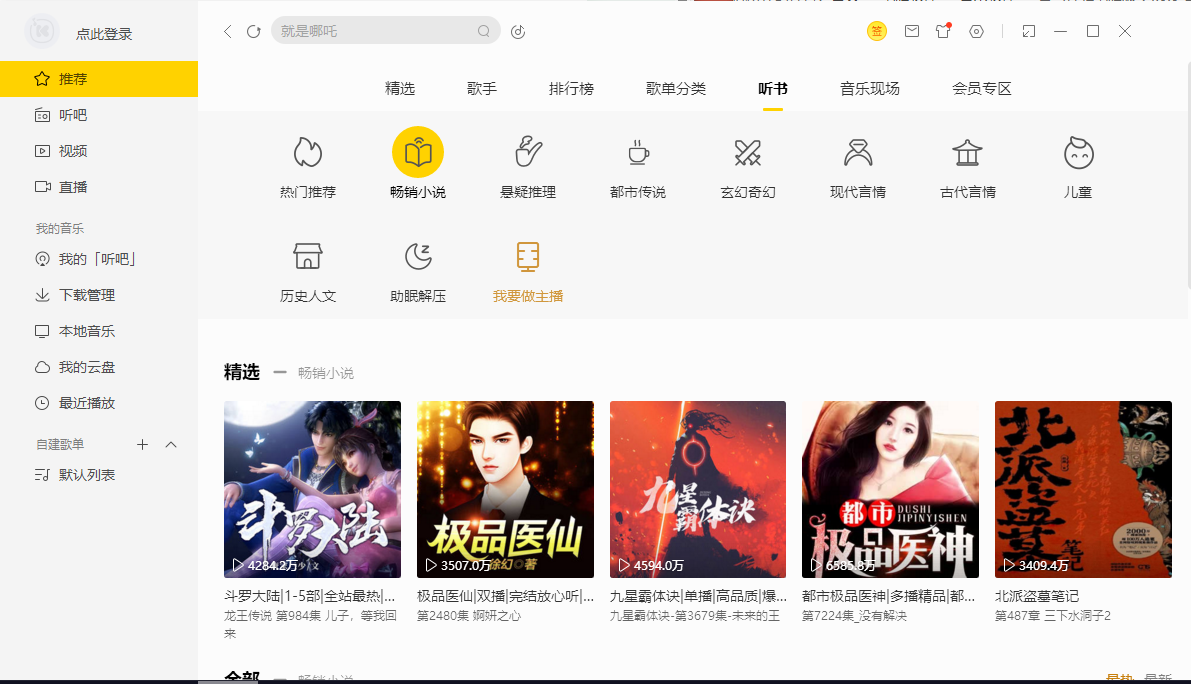
Task: Open the 斗罗大陆 audiobook cover
Action: pyautogui.click(x=312, y=489)
